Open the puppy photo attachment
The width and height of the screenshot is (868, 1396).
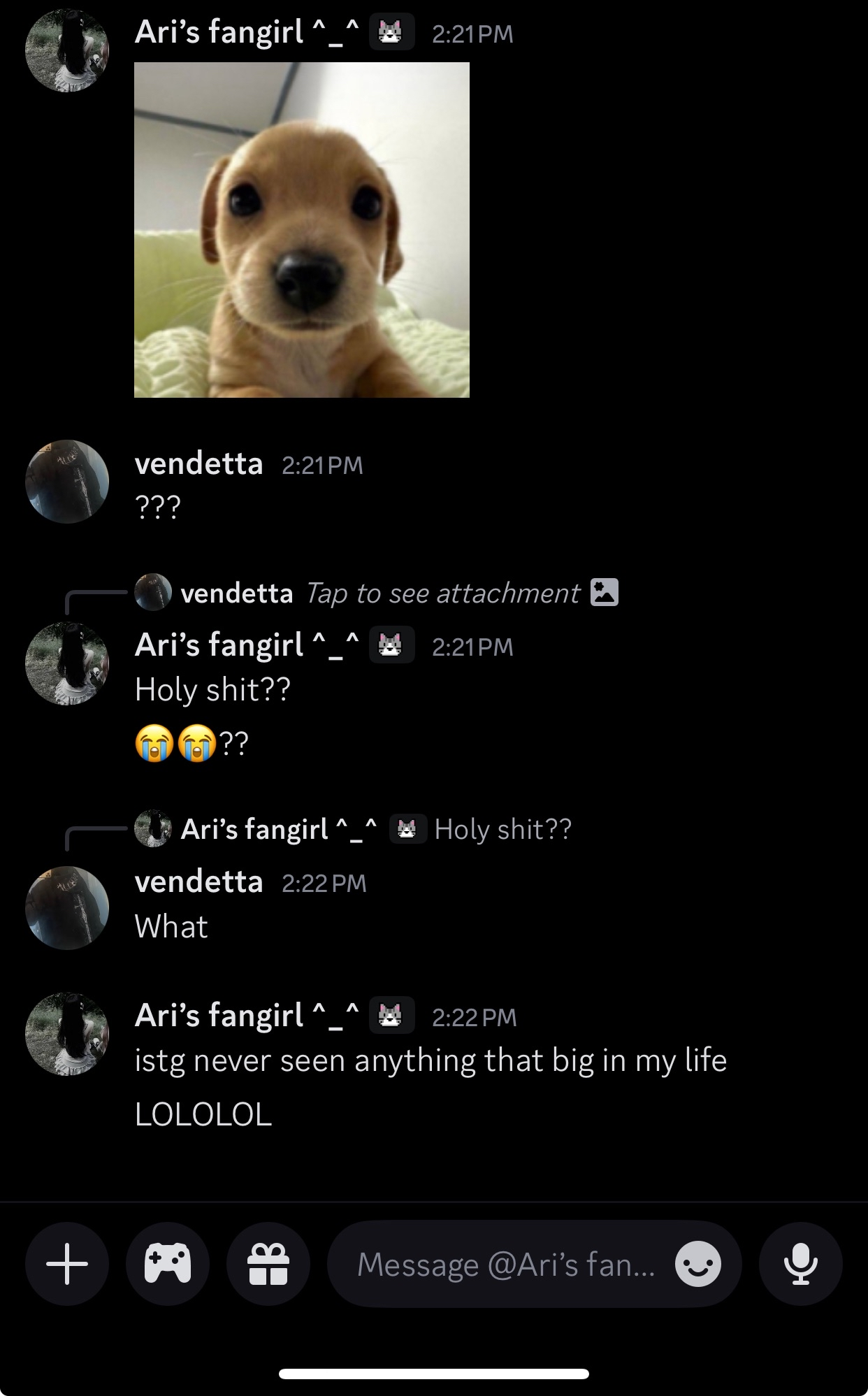(x=302, y=230)
